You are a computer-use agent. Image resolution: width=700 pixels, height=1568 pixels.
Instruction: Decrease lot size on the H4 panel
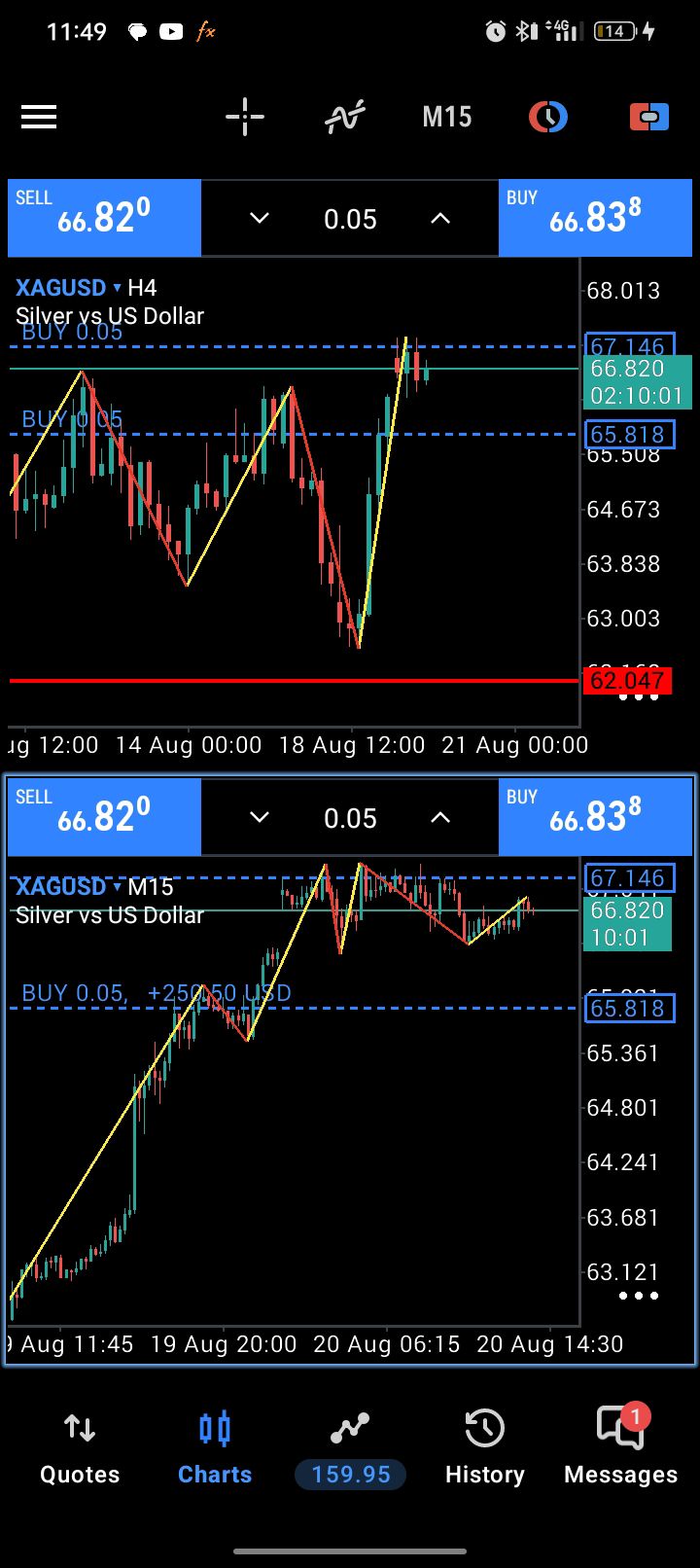(x=260, y=218)
